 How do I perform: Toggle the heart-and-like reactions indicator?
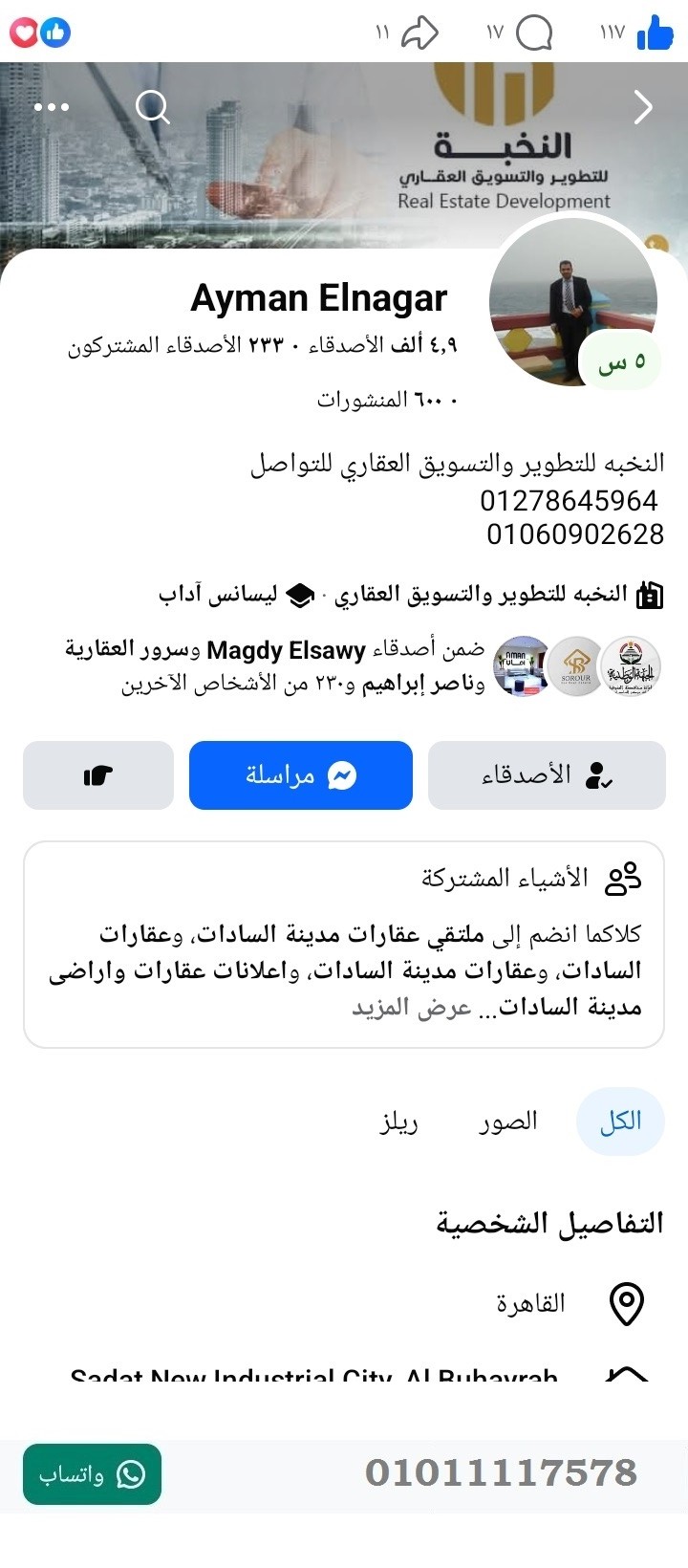click(x=39, y=32)
